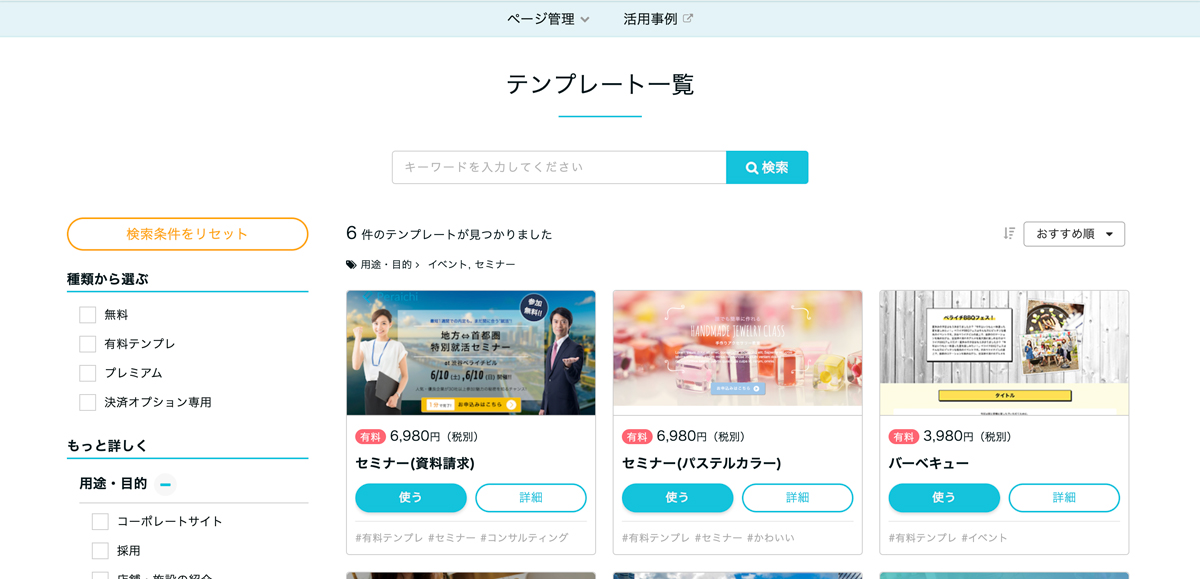View 詳細 for セミナー(パステルカラー)
The width and height of the screenshot is (1200, 579).
(x=797, y=498)
